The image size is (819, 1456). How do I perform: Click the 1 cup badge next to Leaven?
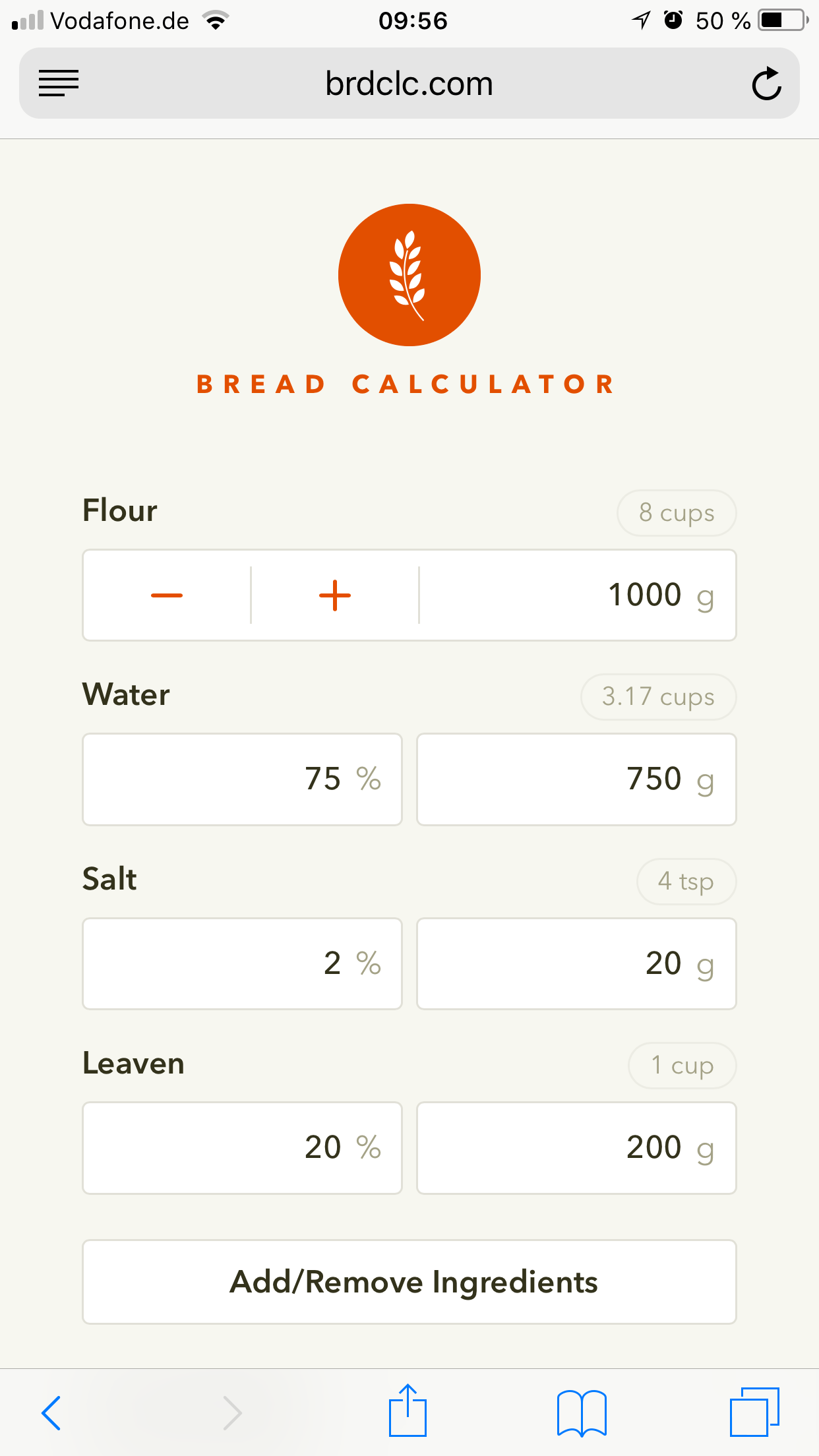click(x=682, y=1065)
